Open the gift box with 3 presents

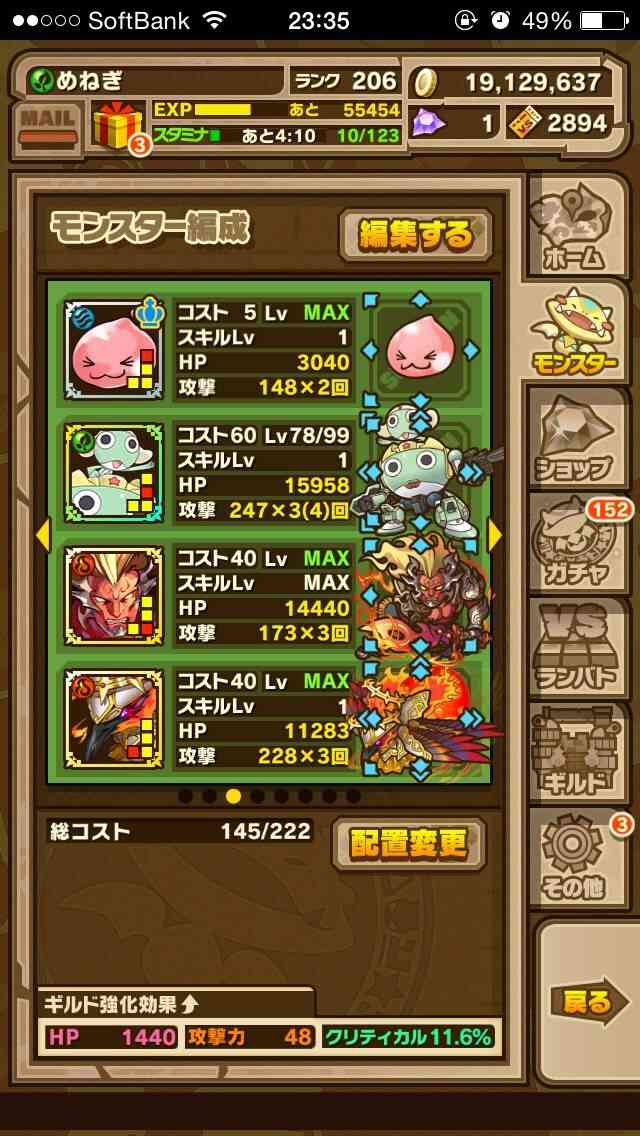[119, 127]
